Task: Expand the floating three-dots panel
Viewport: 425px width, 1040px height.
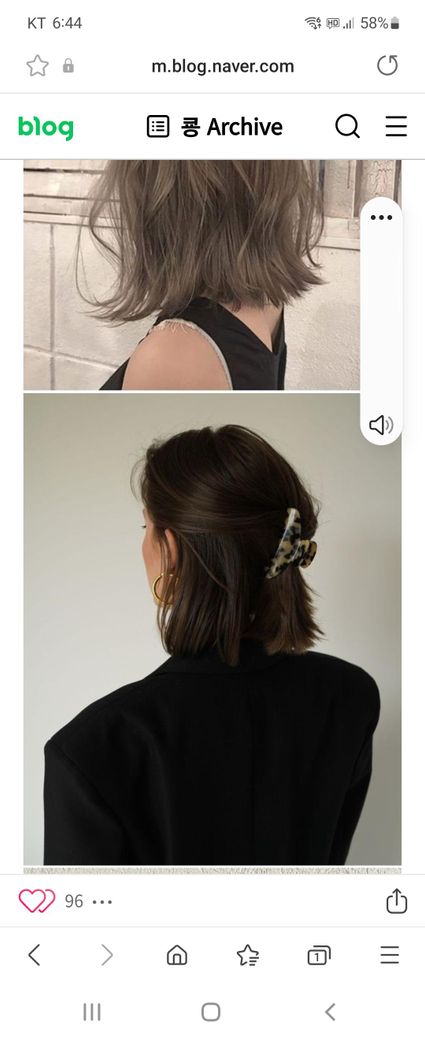Action: 381,218
